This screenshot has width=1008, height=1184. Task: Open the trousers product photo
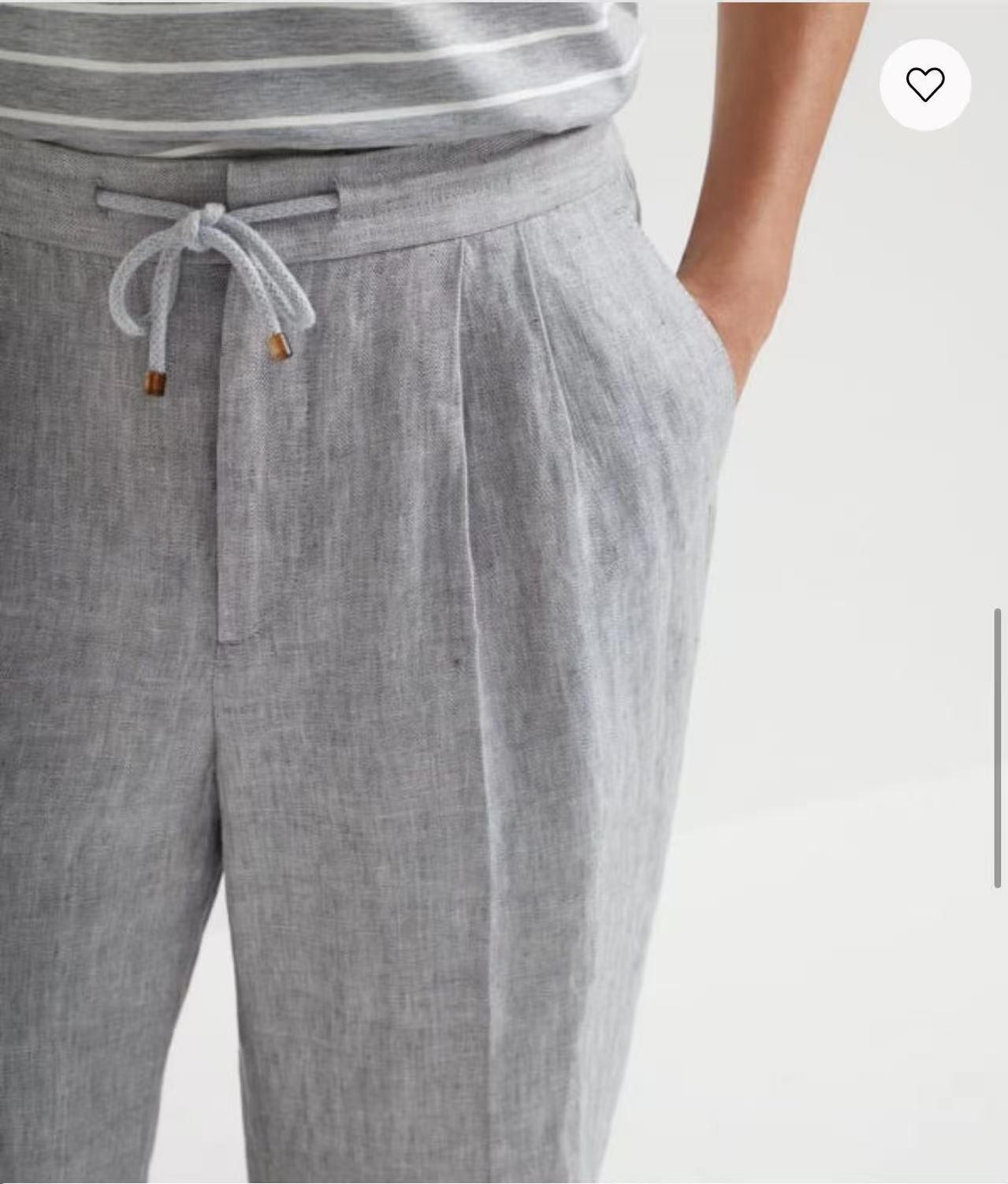tap(441, 631)
